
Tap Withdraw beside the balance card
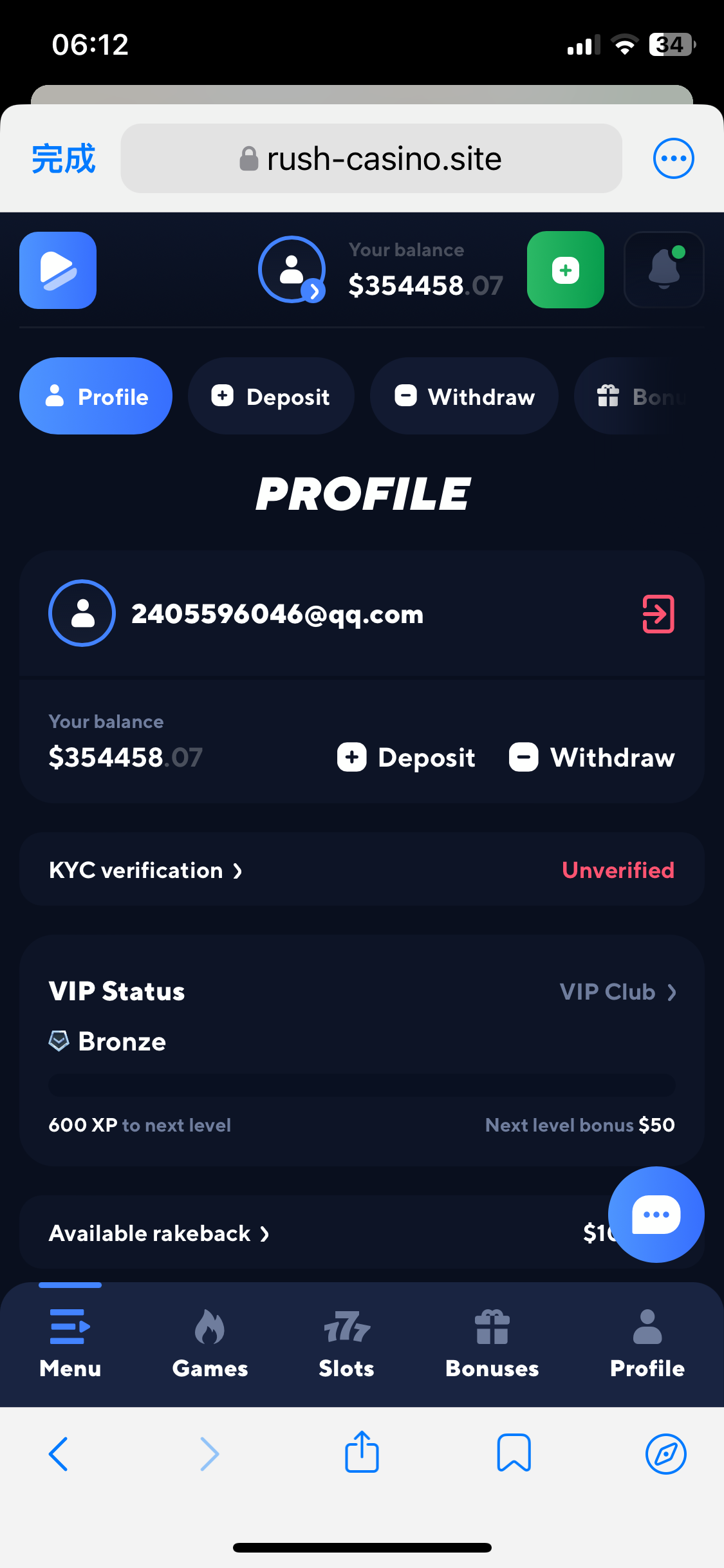(x=592, y=758)
